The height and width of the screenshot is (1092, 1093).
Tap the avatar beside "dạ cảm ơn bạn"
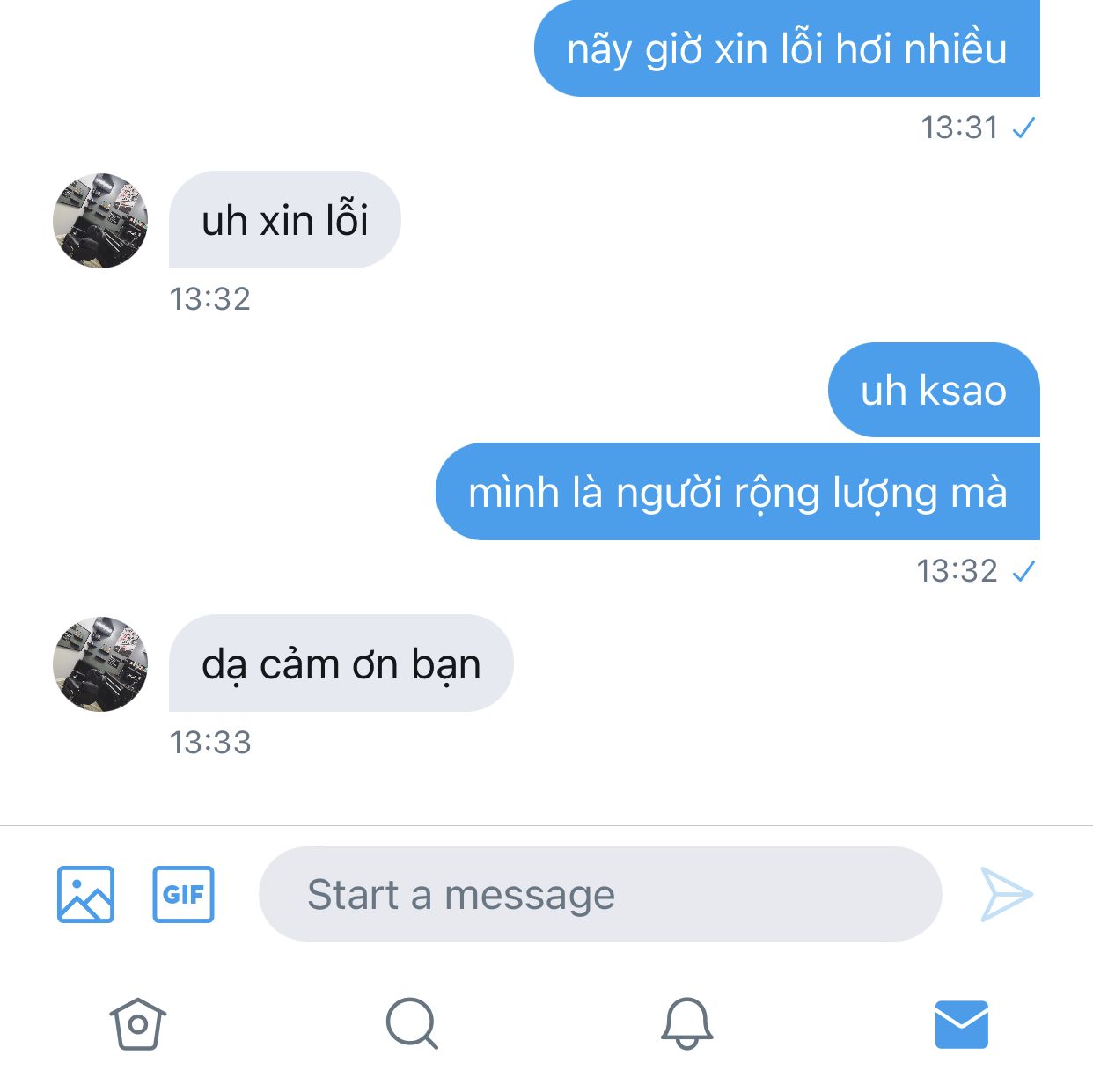(100, 663)
